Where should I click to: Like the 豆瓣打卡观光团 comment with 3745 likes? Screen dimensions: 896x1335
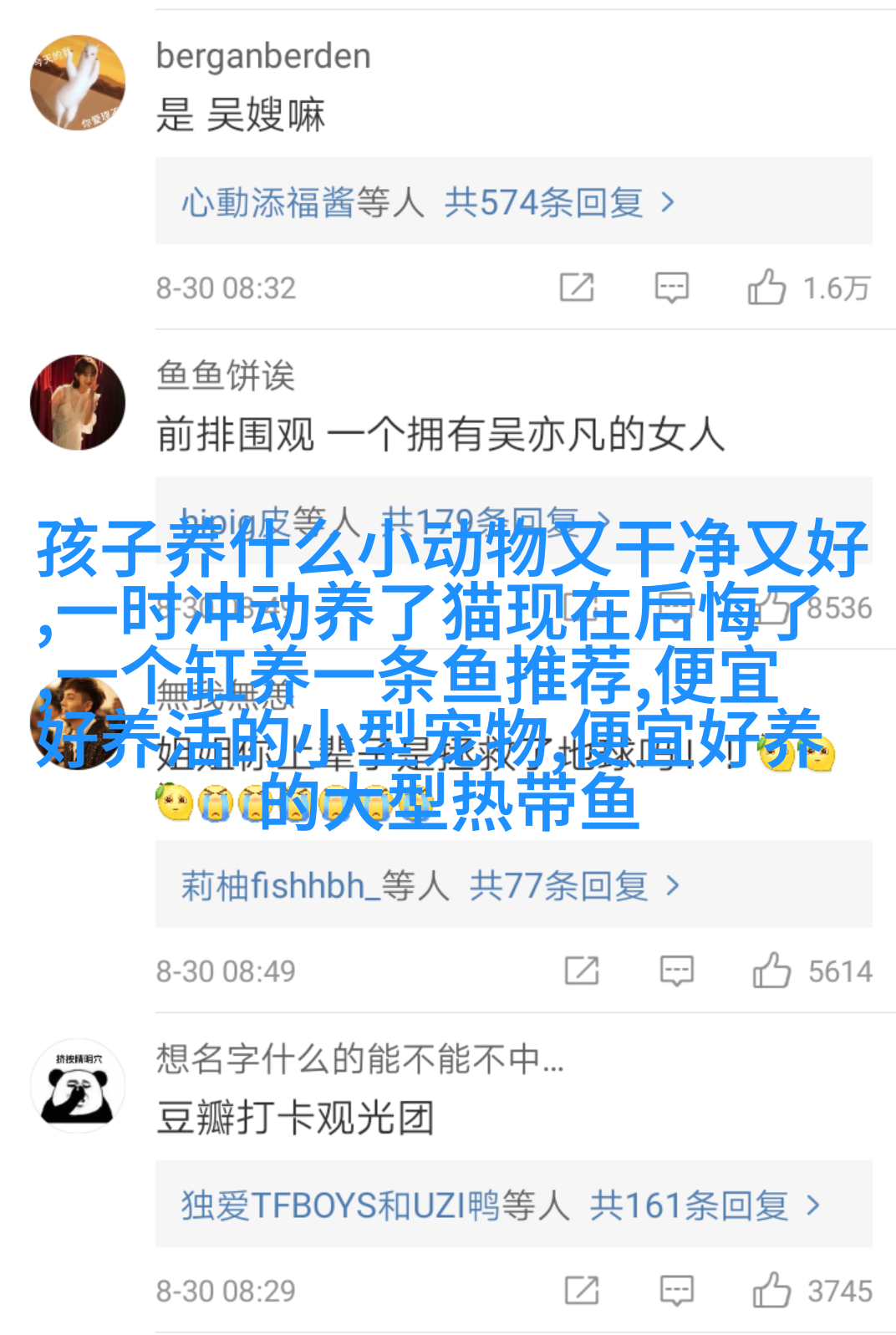pyautogui.click(x=771, y=1290)
